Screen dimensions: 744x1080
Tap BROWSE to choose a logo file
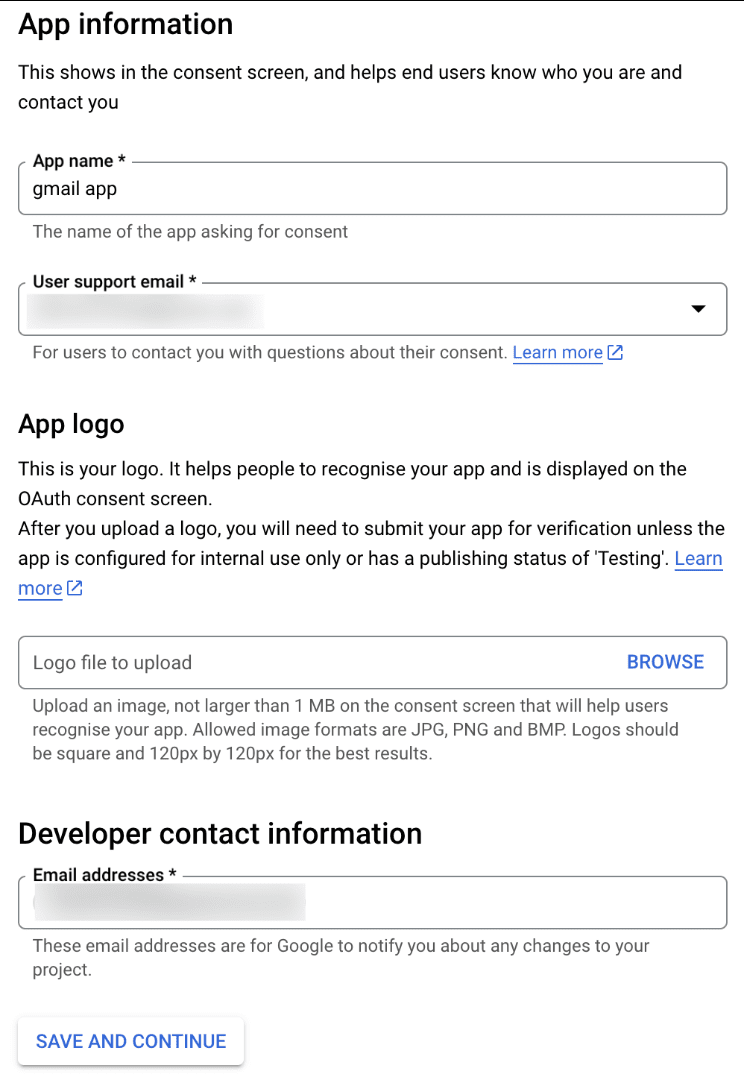(665, 662)
